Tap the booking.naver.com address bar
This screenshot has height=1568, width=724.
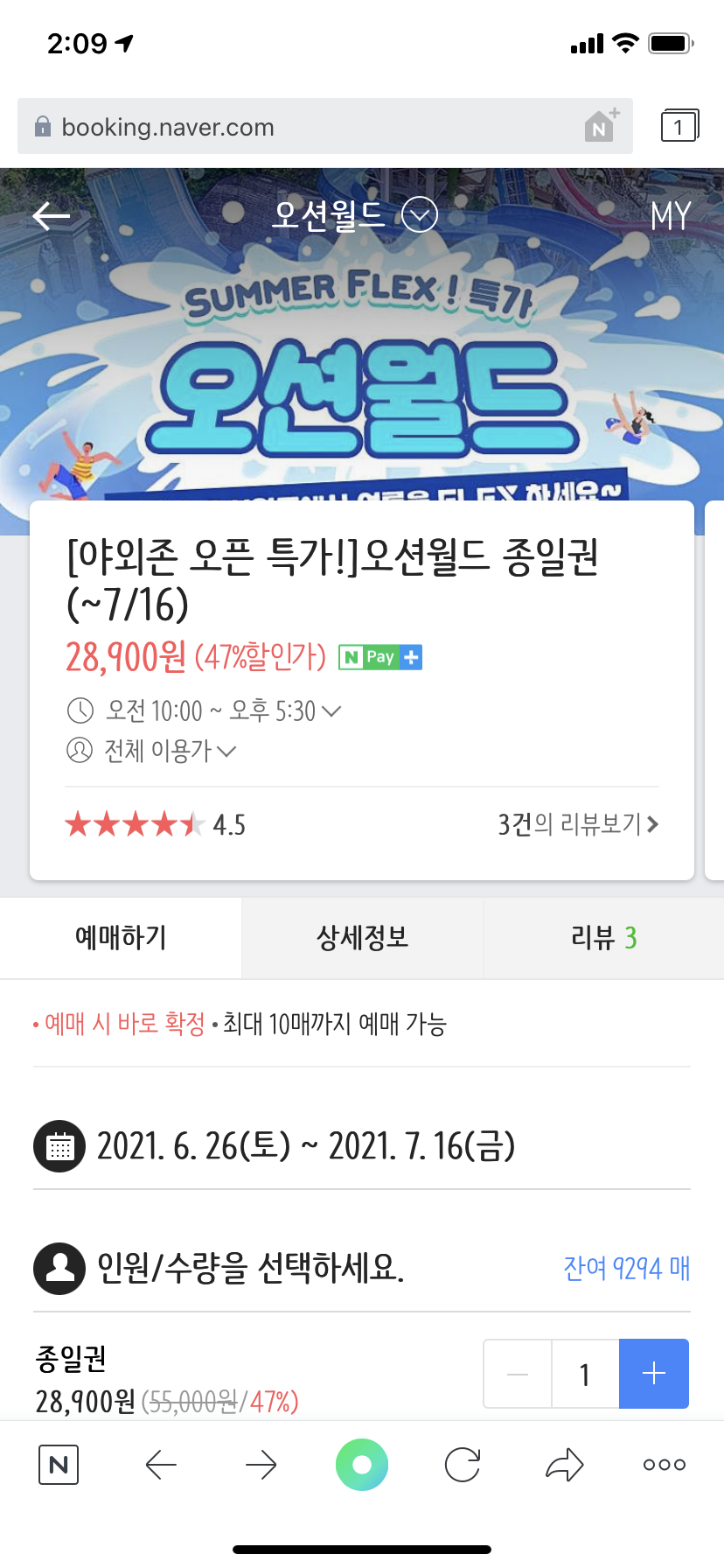(297, 128)
